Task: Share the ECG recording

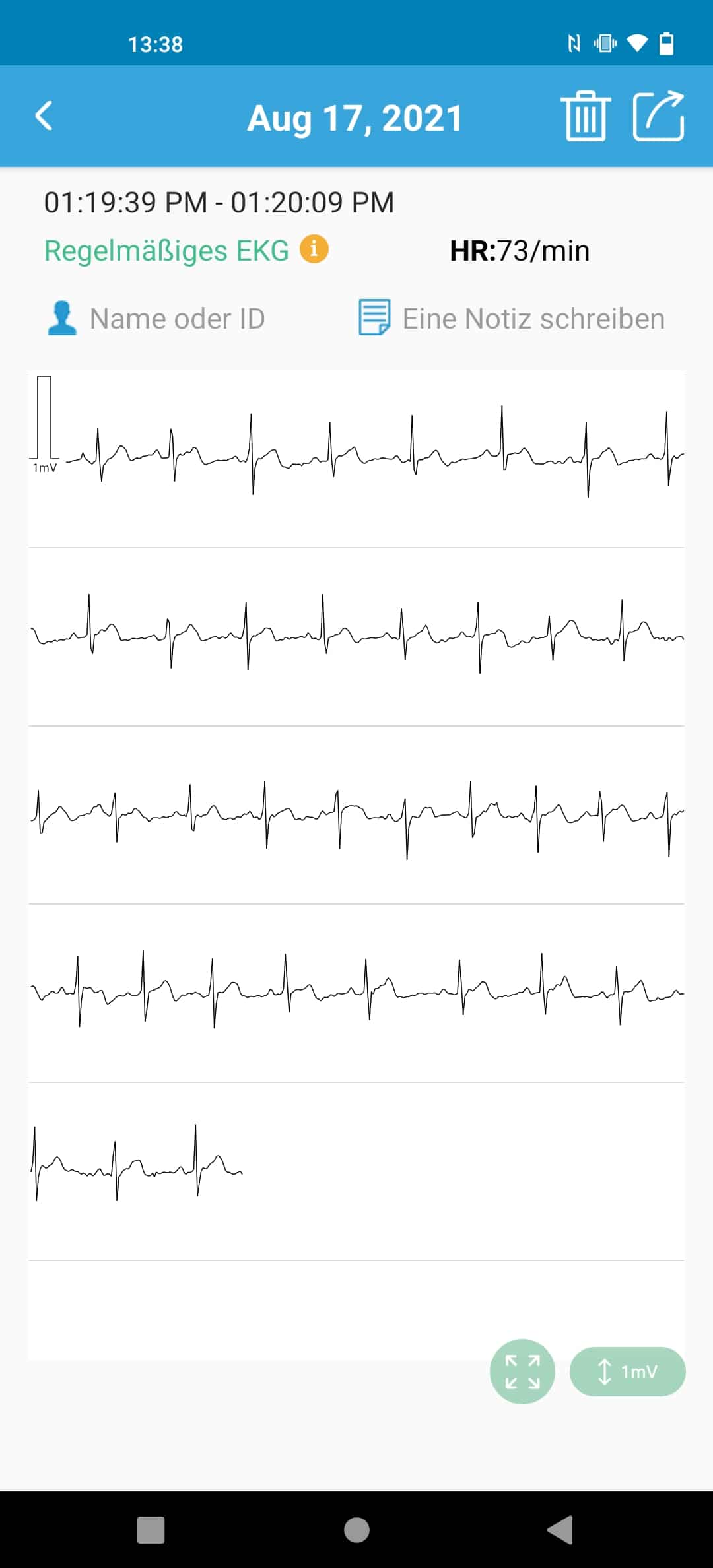Action: click(x=658, y=116)
